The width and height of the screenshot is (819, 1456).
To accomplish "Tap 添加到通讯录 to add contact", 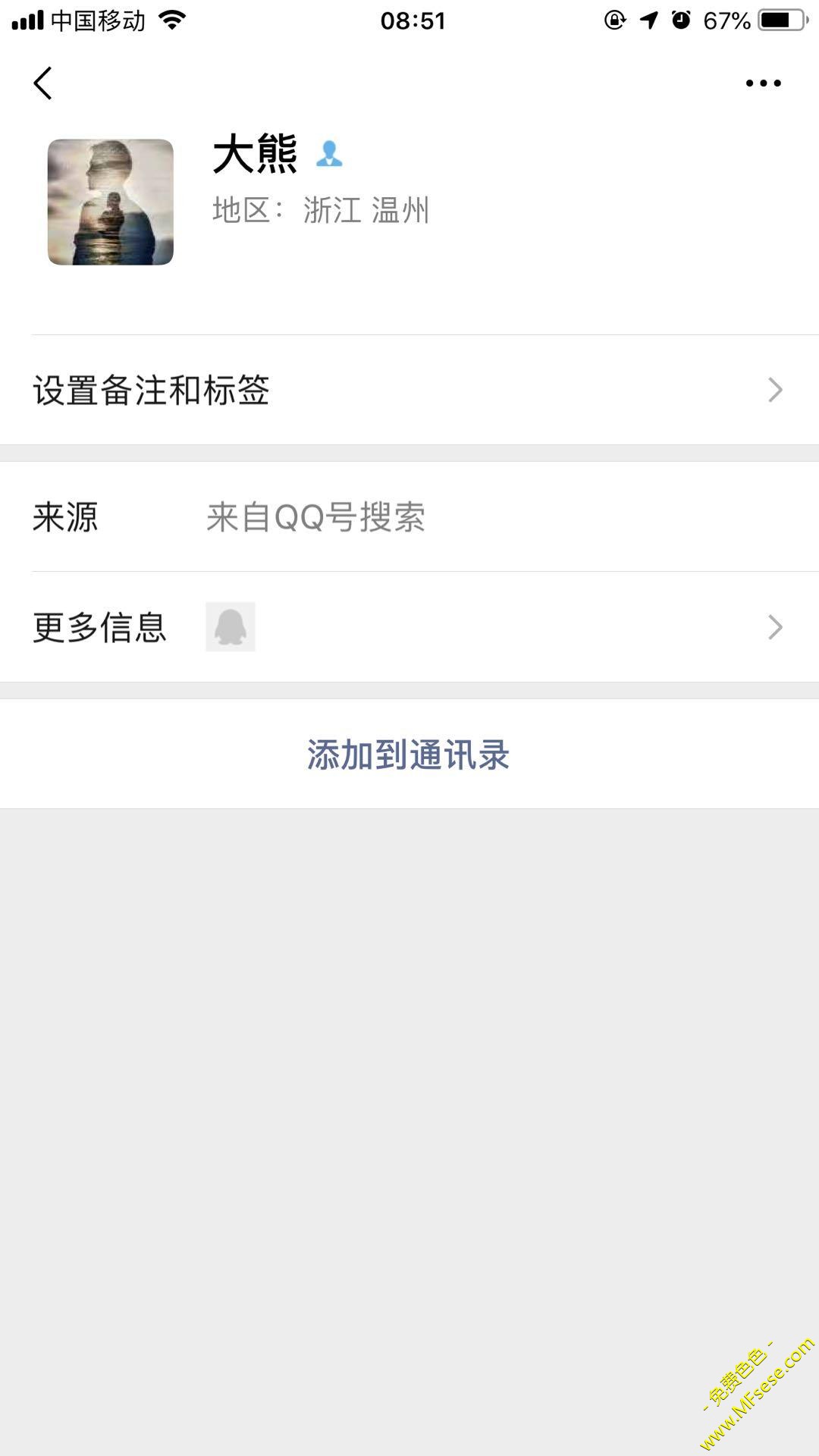I will 409,755.
